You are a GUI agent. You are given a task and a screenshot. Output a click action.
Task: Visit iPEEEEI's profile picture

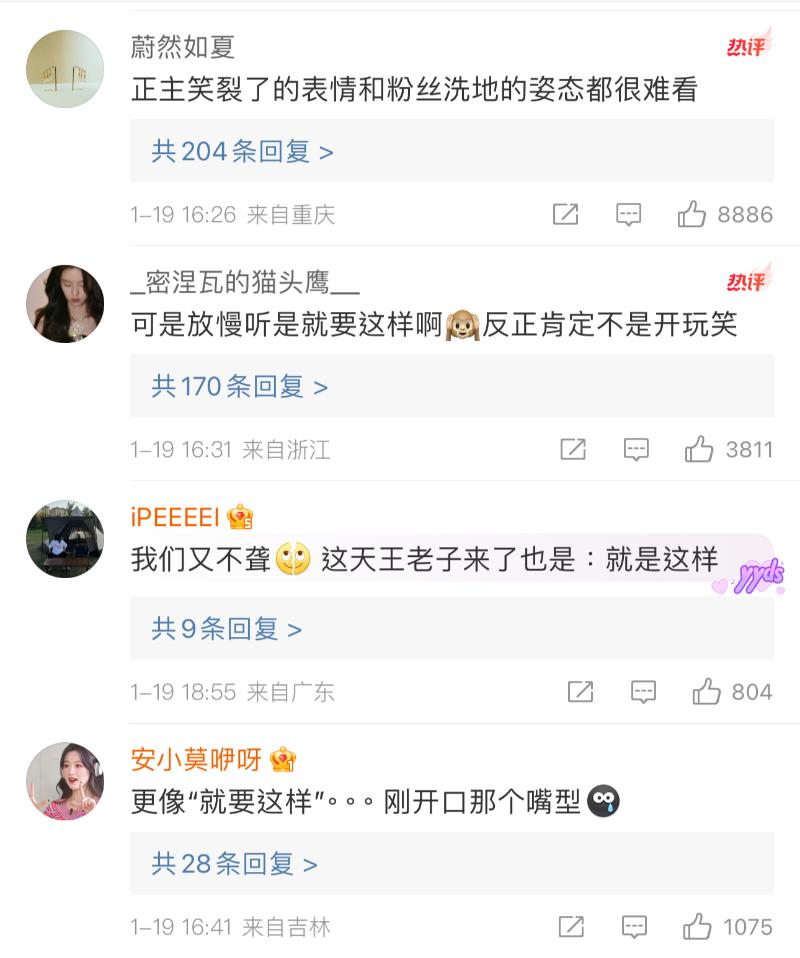(65, 539)
